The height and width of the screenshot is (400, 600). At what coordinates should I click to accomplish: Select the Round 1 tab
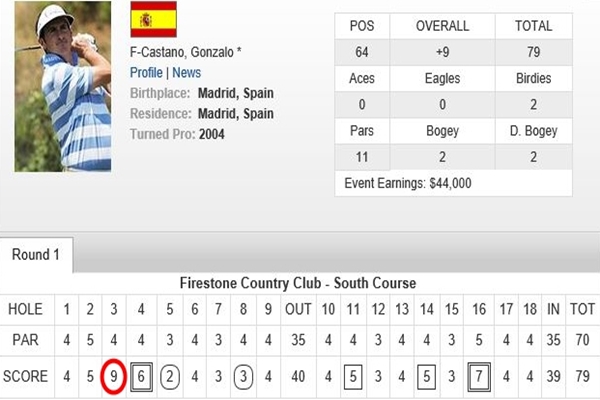tap(35, 255)
